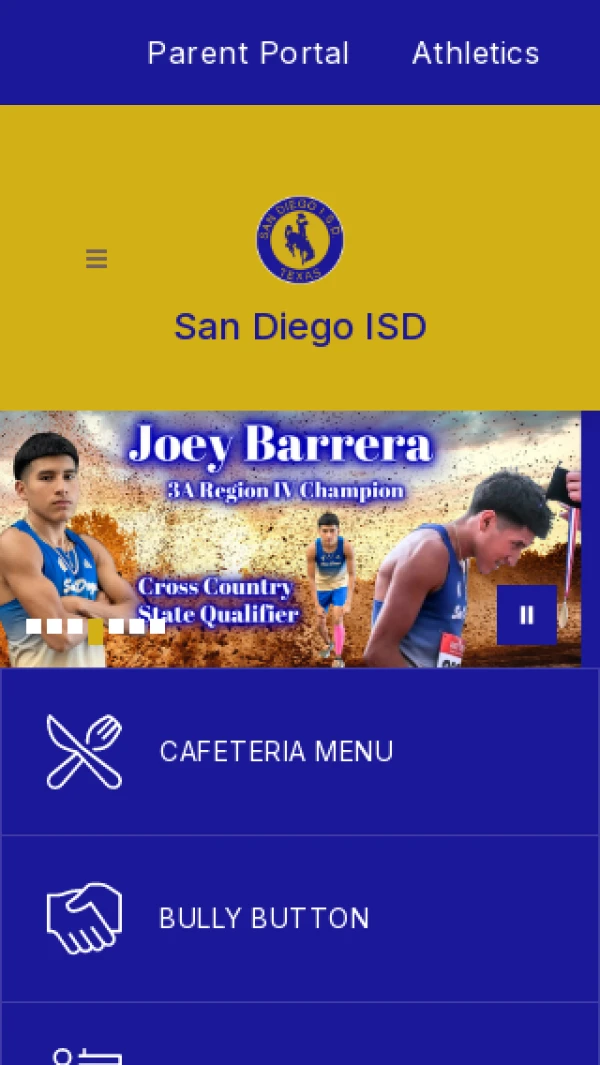This screenshot has width=600, height=1065.
Task: Open the Parent Portal link
Action: pos(248,53)
